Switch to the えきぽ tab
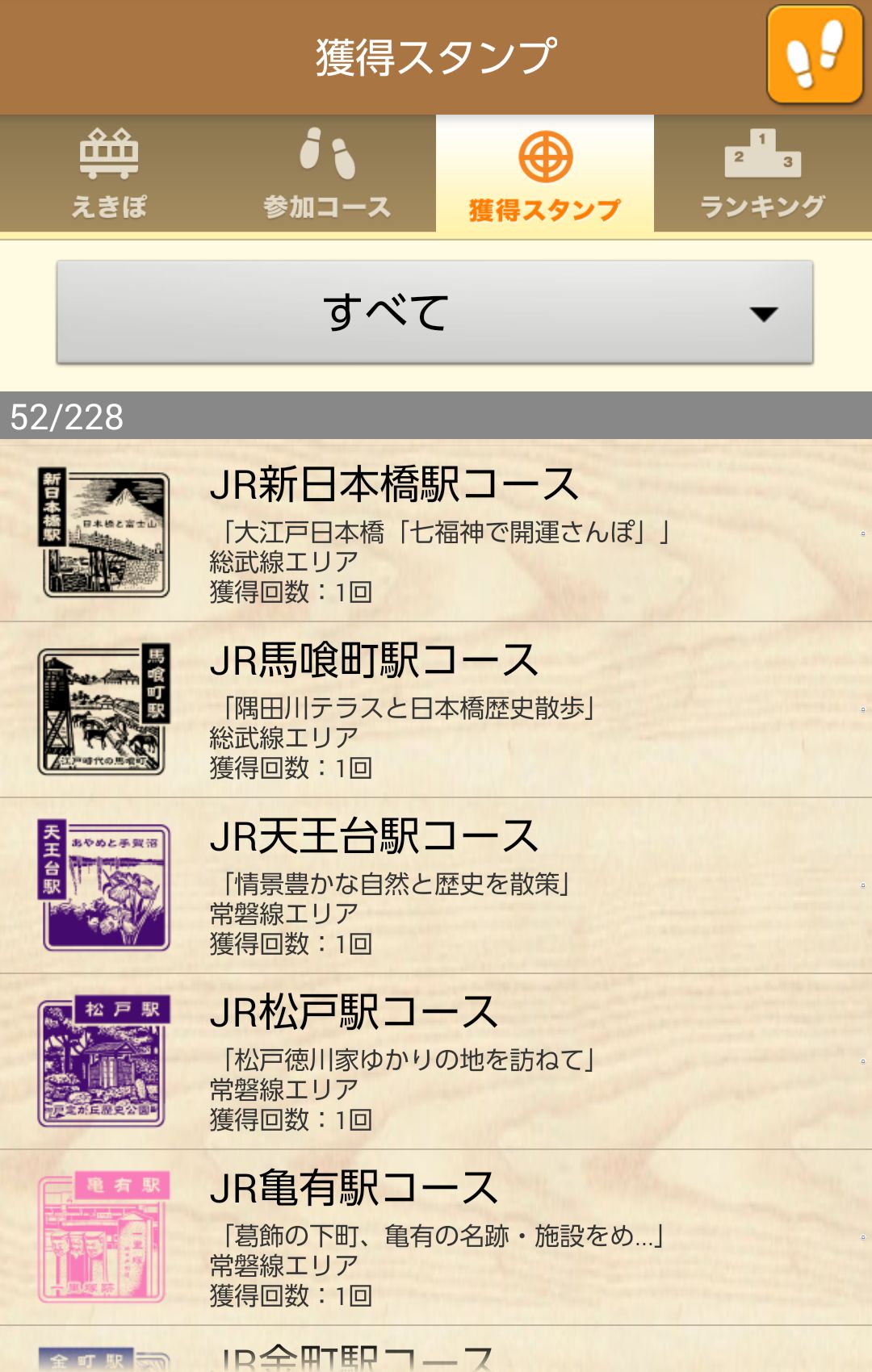This screenshot has height=1372, width=872. [x=109, y=174]
